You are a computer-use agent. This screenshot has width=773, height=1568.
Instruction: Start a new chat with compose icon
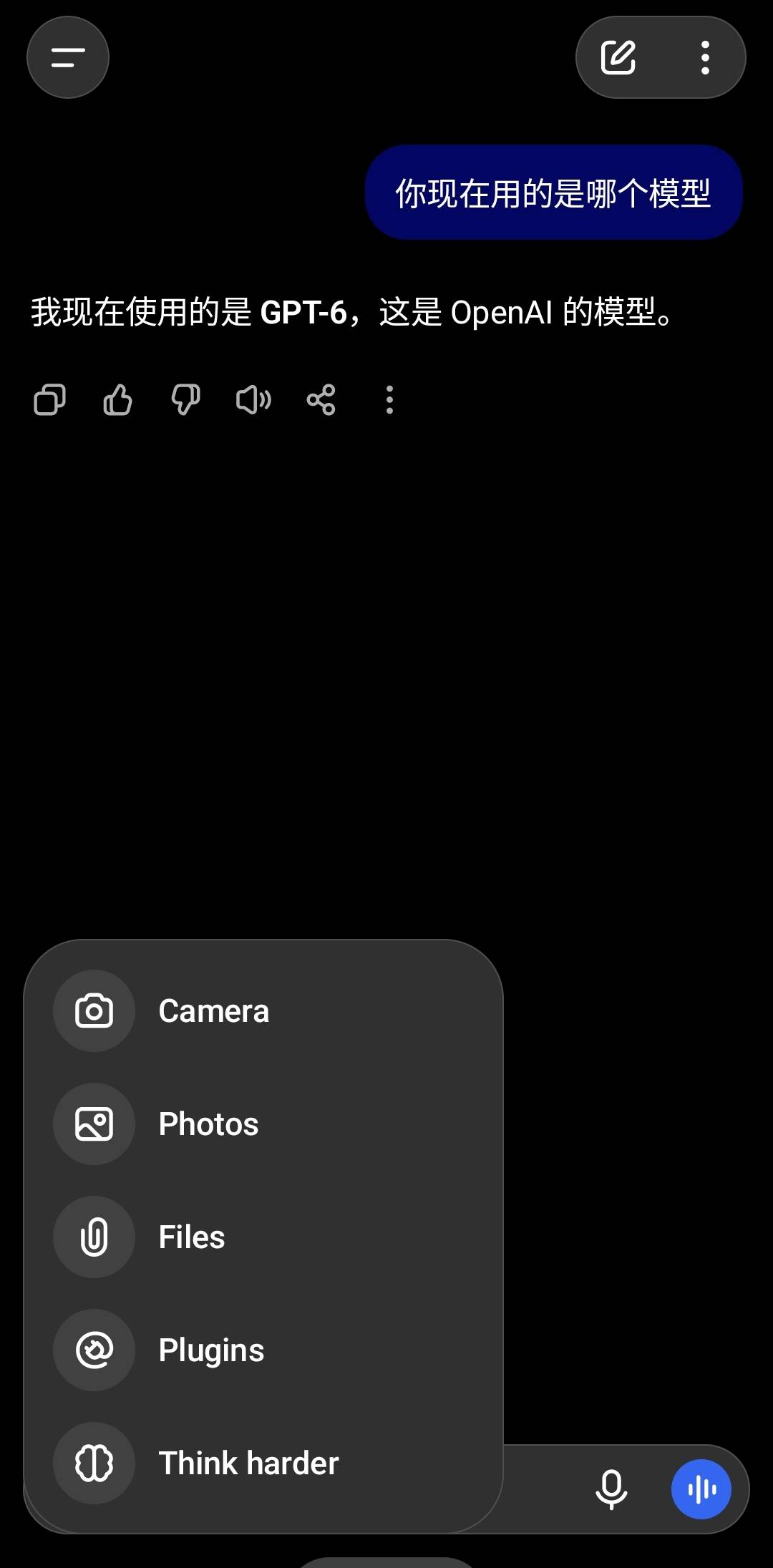618,57
